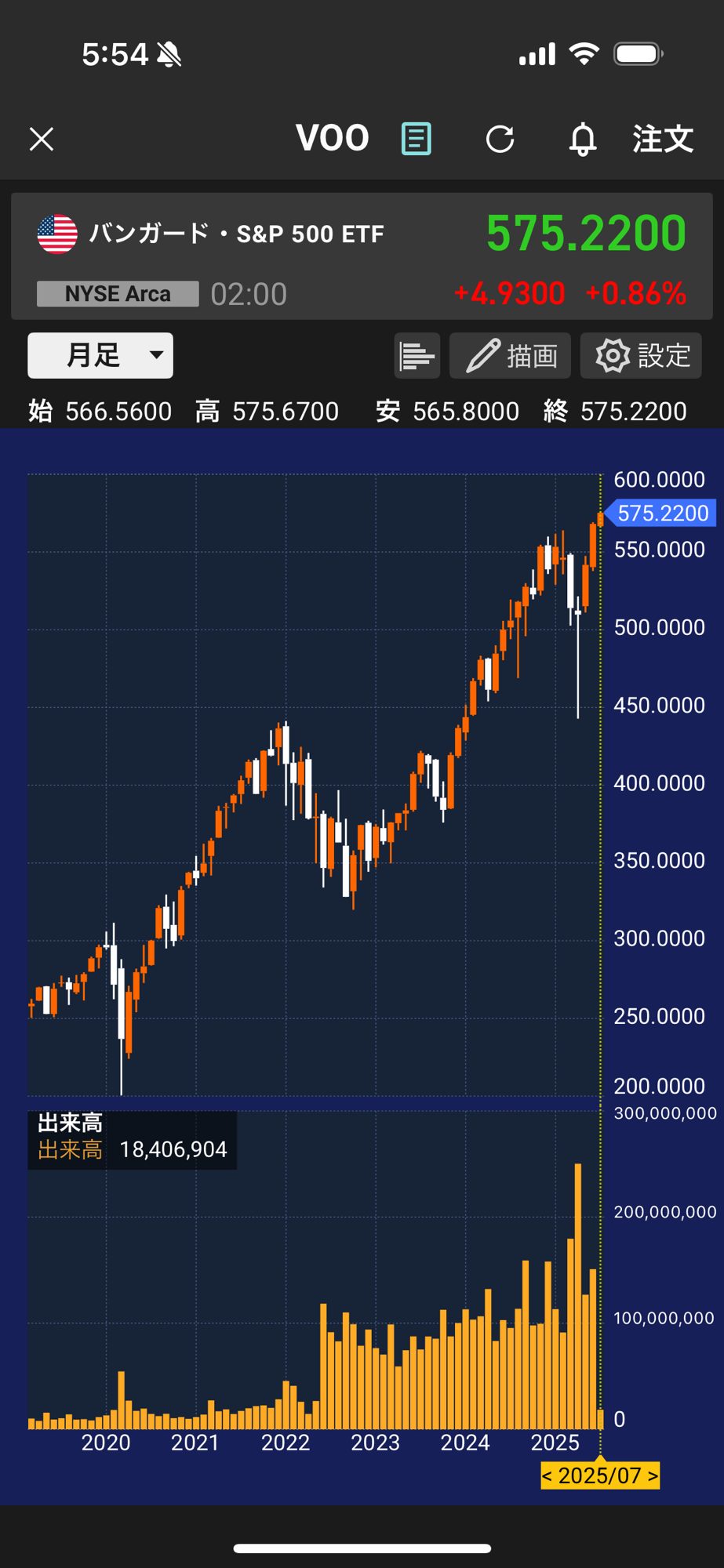Go to next month via > arrow
Screen dimensions: 724x1568
point(652,1475)
